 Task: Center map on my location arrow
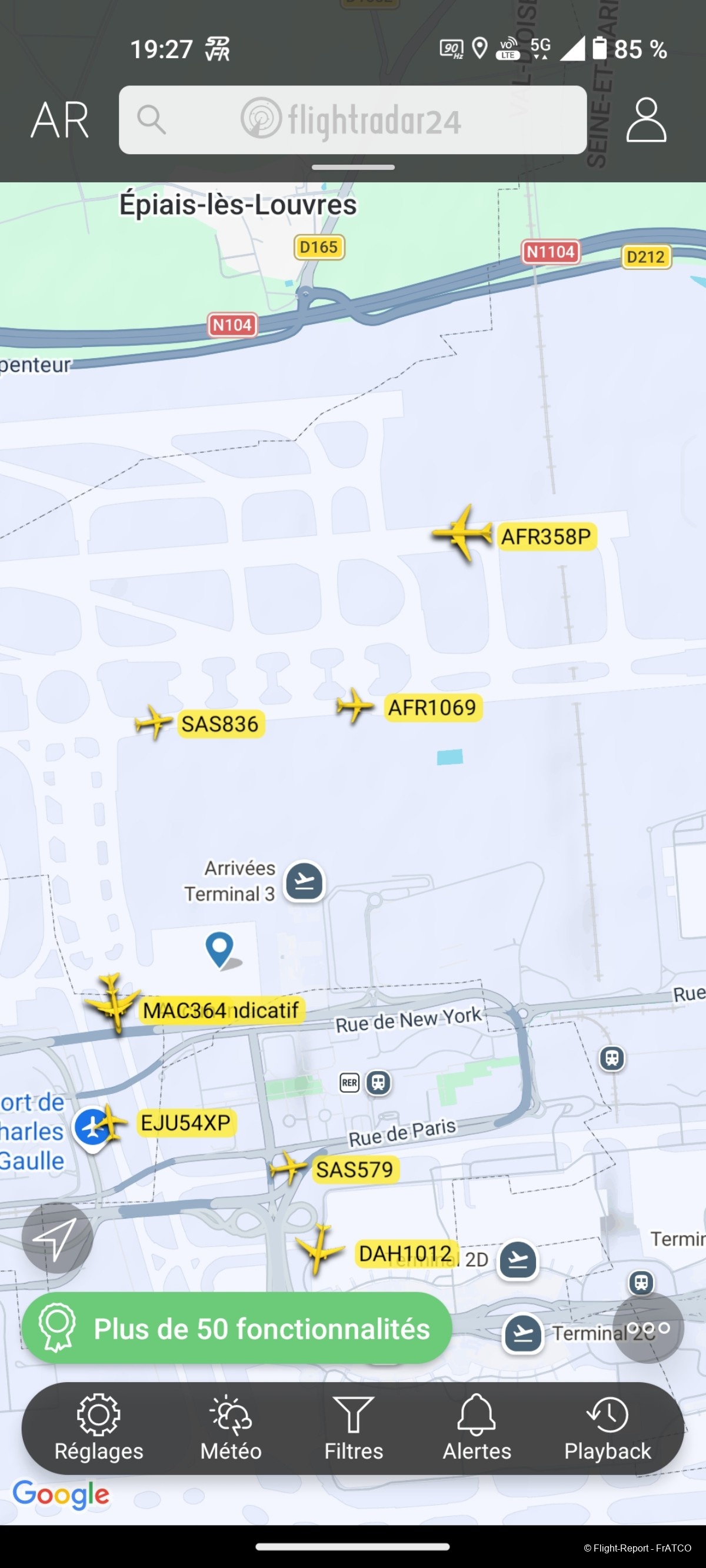56,1237
